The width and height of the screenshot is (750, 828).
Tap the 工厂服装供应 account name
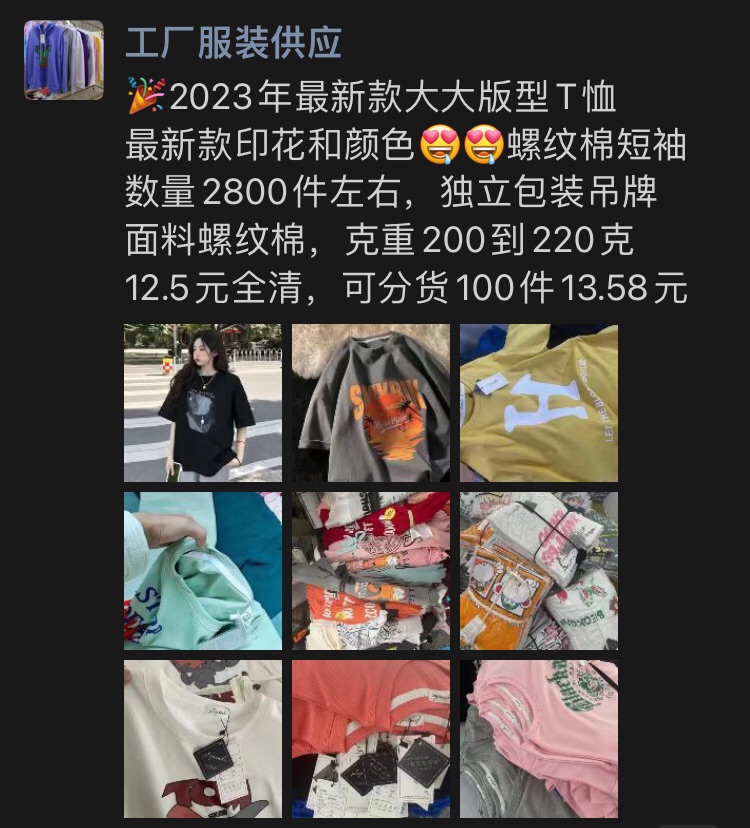pyautogui.click(x=233, y=42)
